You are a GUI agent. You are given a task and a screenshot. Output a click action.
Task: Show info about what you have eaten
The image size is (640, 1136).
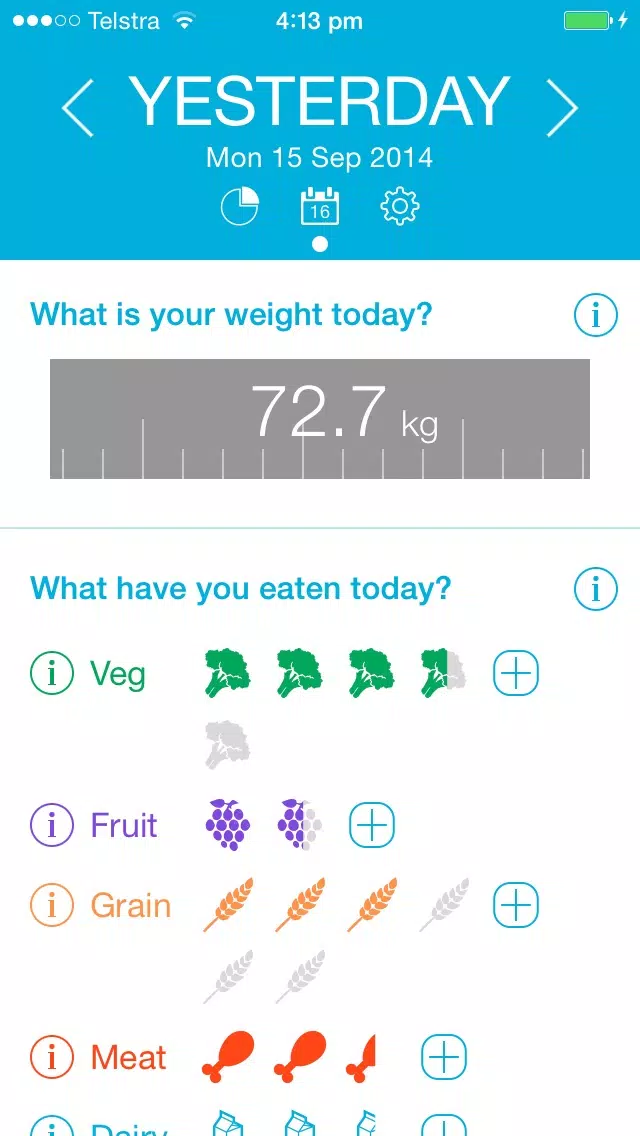click(596, 589)
